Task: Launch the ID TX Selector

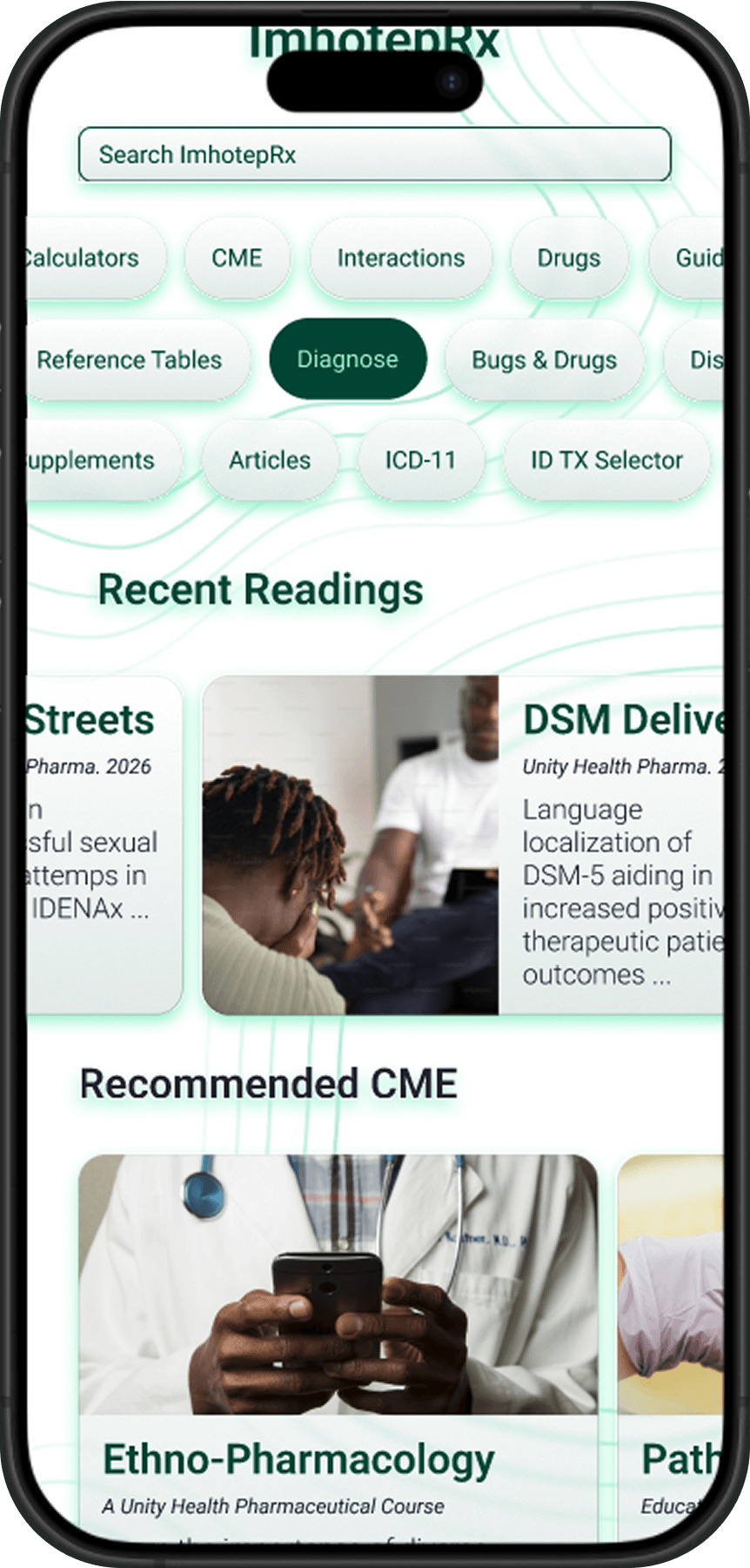Action: tap(606, 460)
